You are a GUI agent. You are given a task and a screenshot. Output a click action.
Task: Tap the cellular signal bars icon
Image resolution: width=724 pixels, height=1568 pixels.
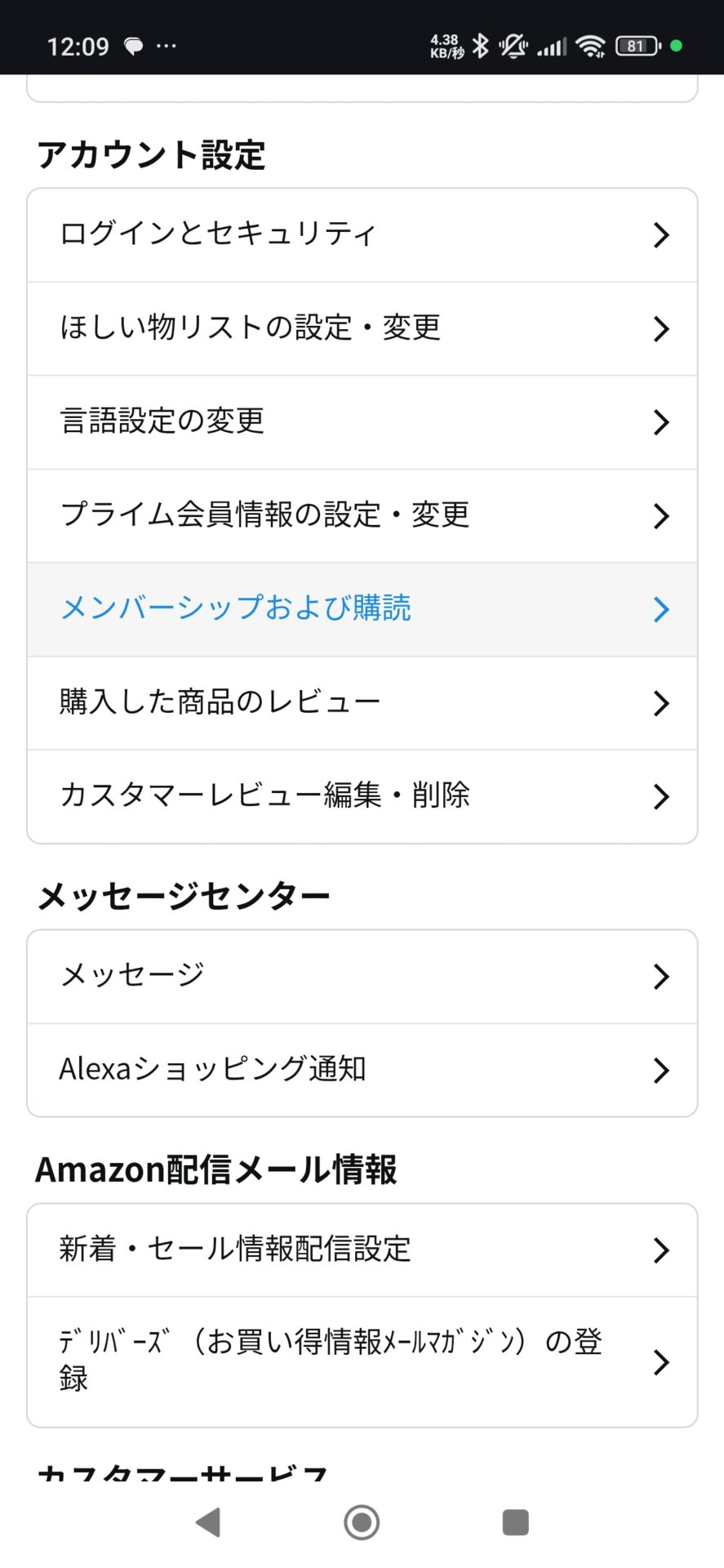(553, 47)
